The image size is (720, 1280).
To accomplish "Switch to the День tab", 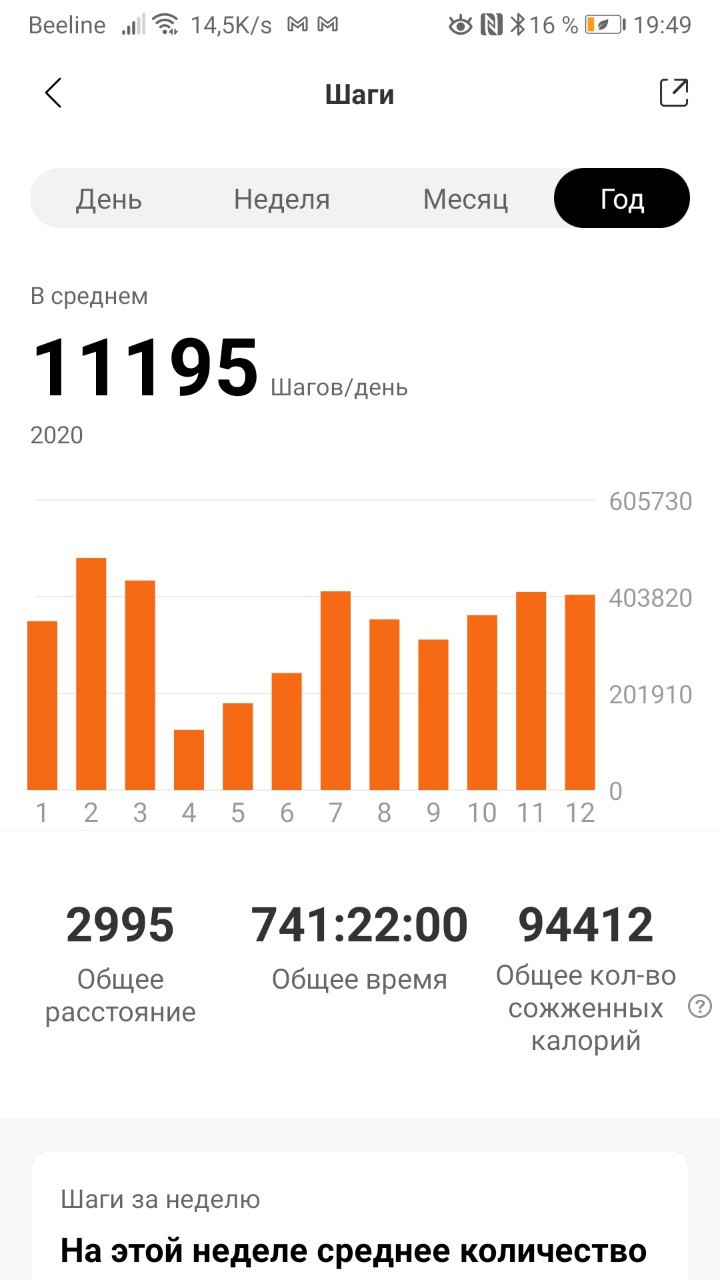I will click(x=109, y=199).
